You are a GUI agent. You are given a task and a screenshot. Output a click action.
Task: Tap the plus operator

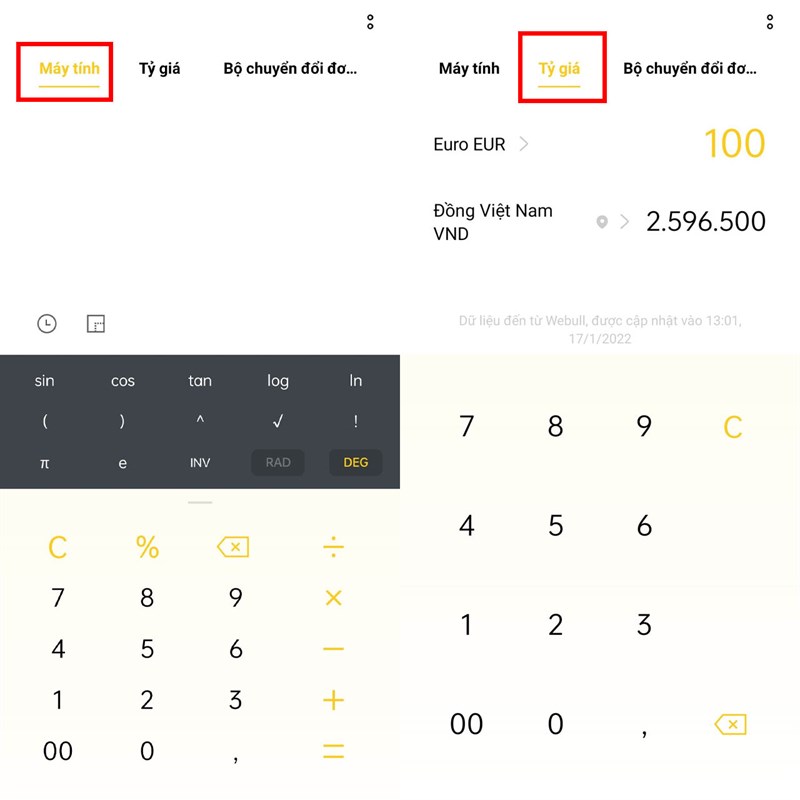pos(333,700)
